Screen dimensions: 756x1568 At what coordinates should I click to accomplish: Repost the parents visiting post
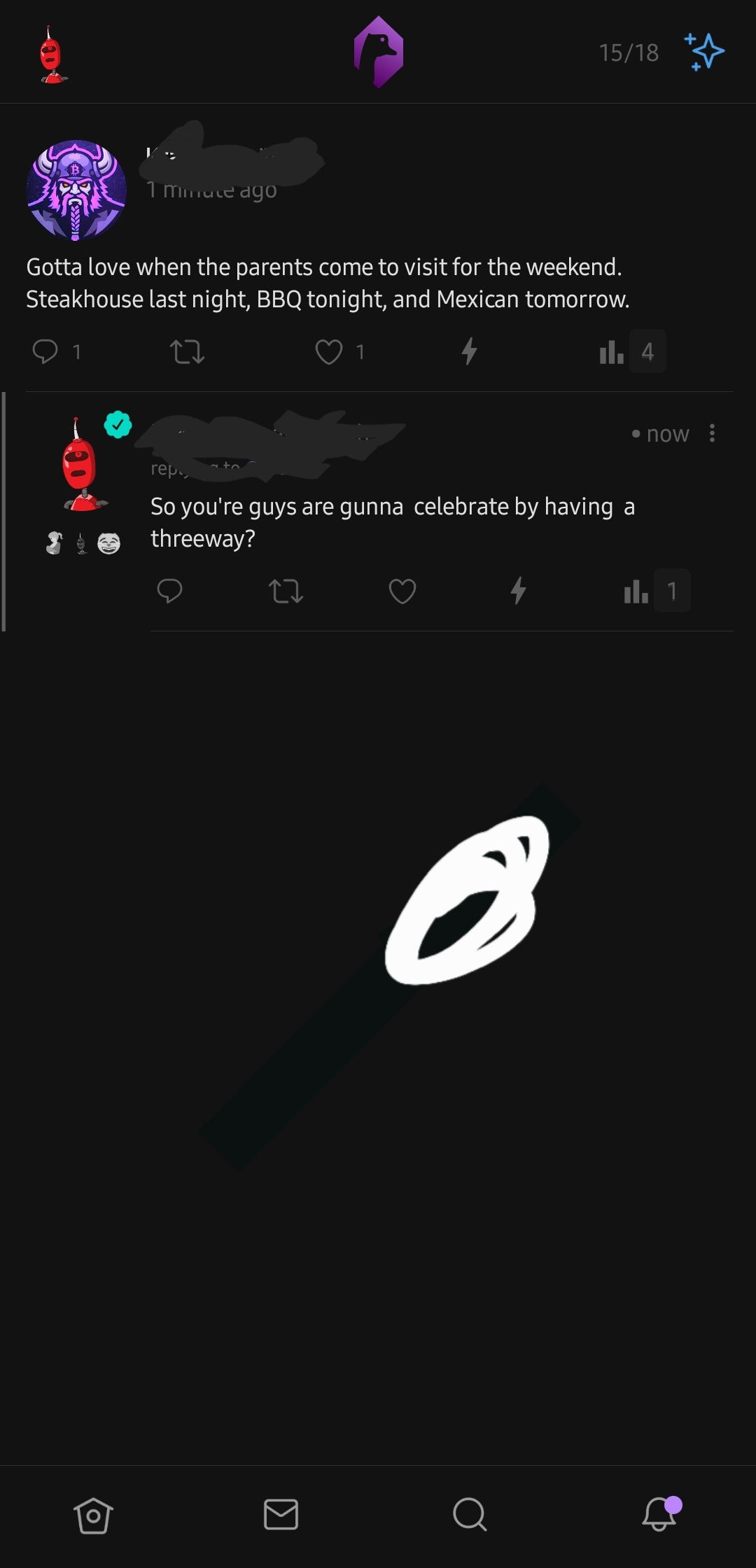point(187,351)
